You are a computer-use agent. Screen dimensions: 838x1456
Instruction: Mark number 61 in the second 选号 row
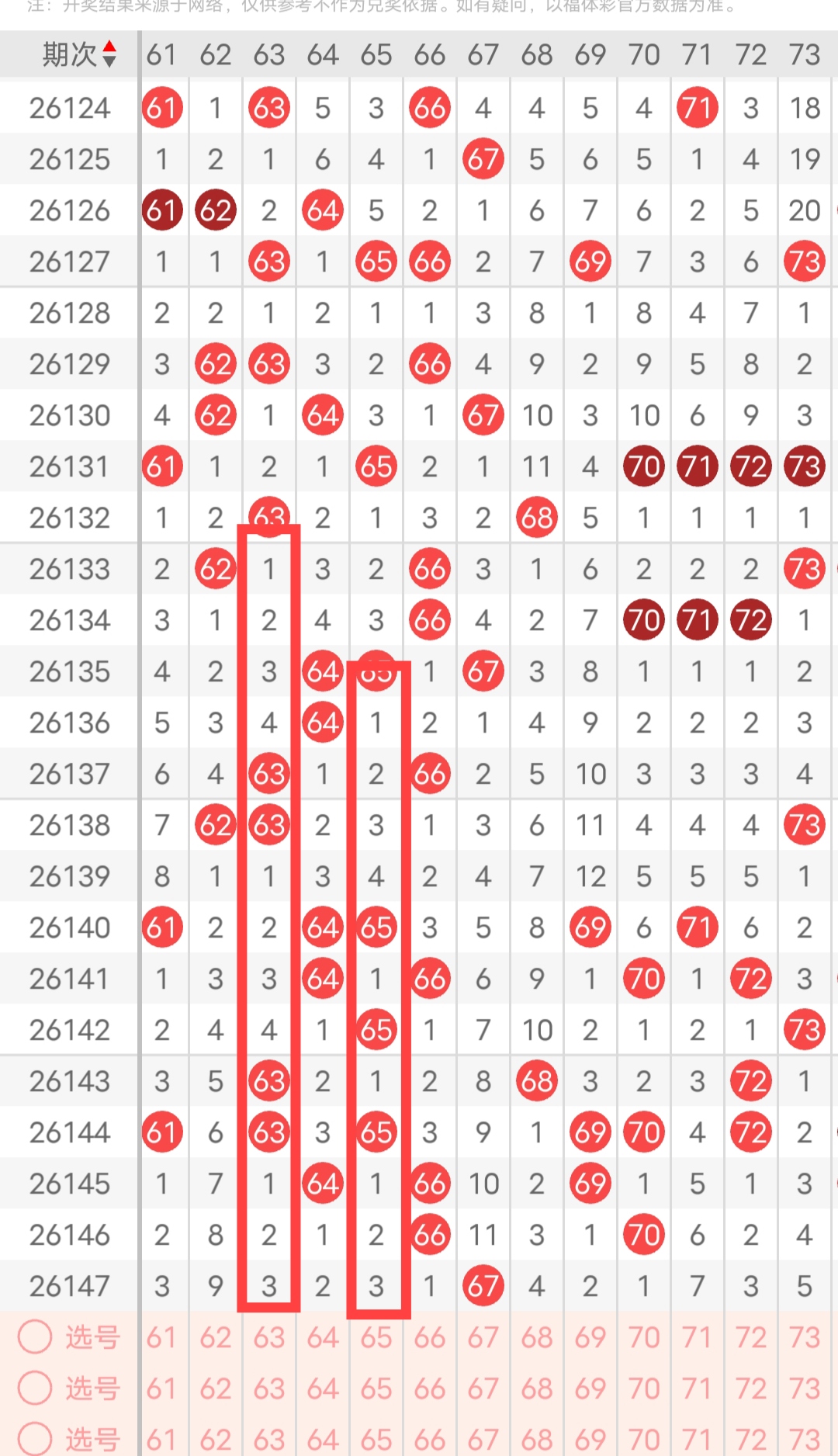161,1388
